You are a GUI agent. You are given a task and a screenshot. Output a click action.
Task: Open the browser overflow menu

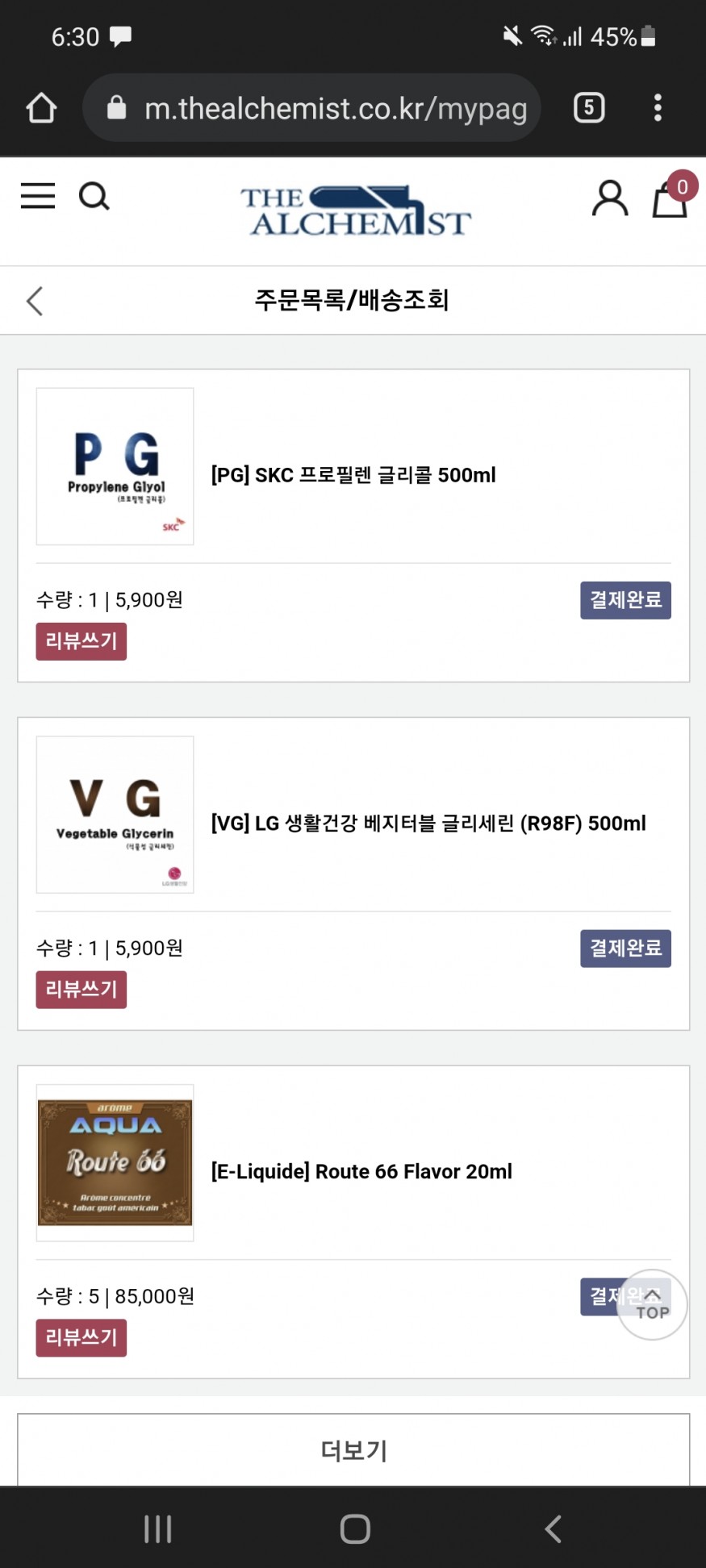pos(658,107)
